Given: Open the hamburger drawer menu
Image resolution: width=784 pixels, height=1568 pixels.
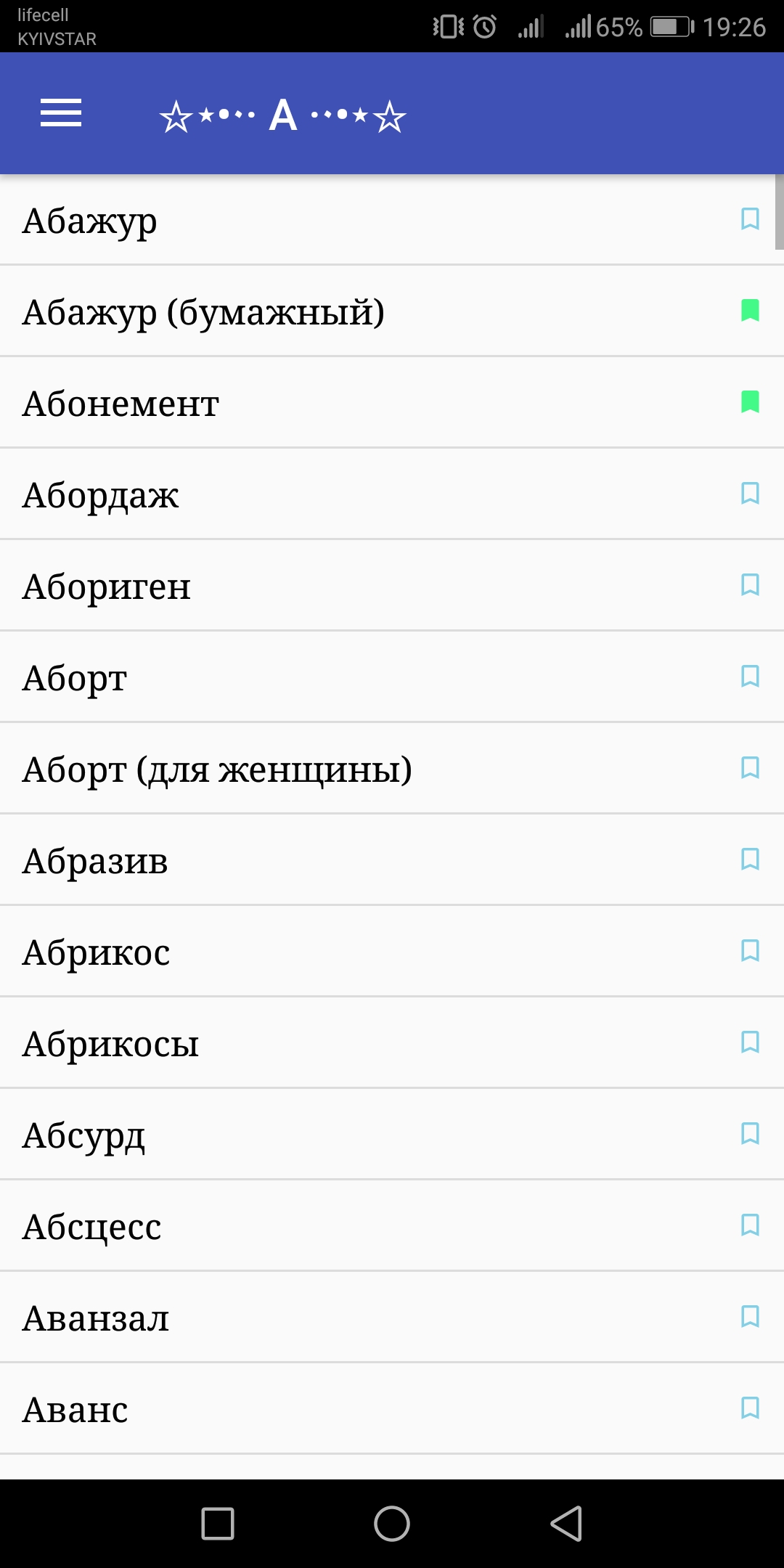Looking at the screenshot, I should tap(61, 114).
